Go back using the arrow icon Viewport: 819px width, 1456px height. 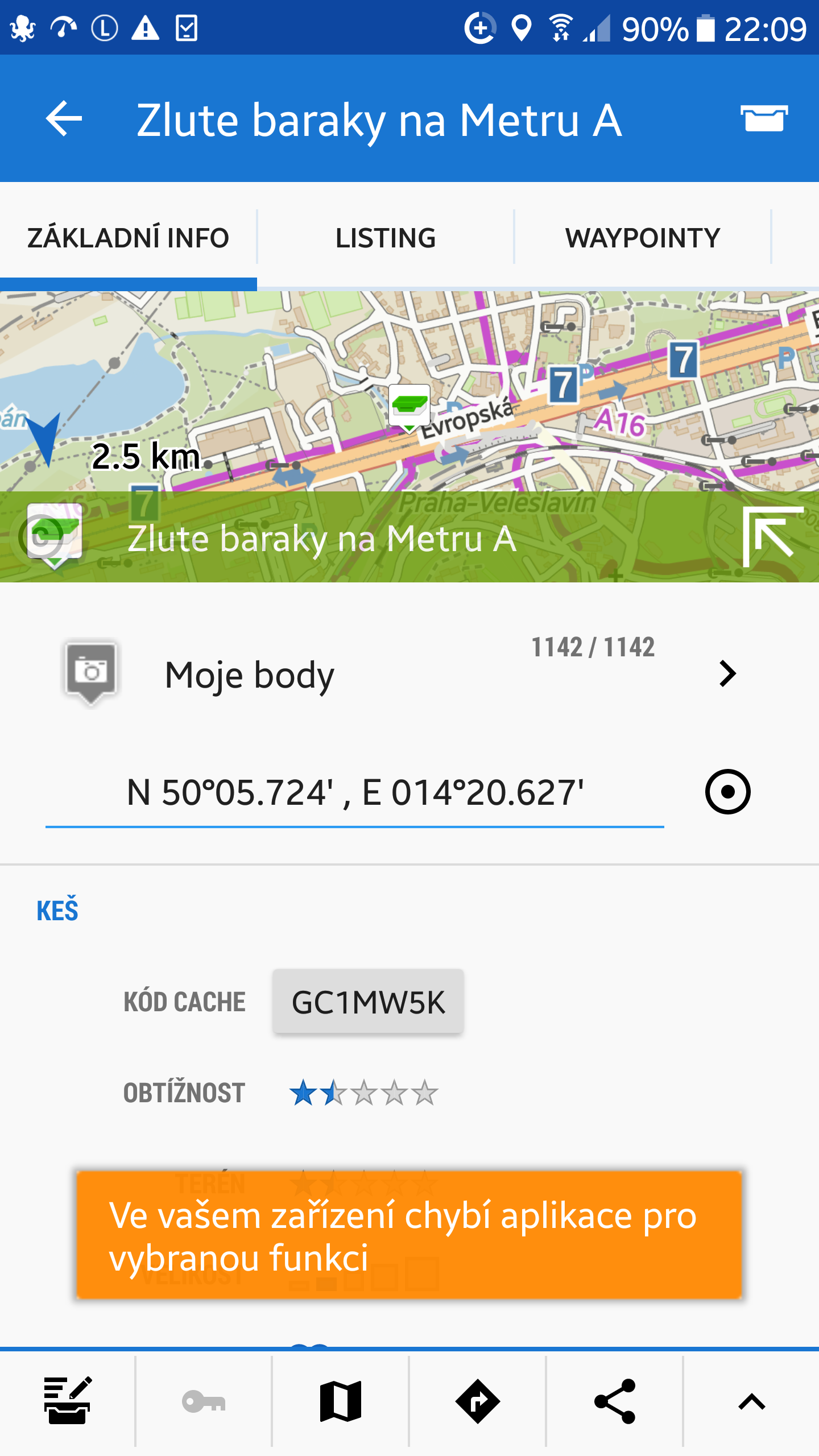tap(64, 119)
